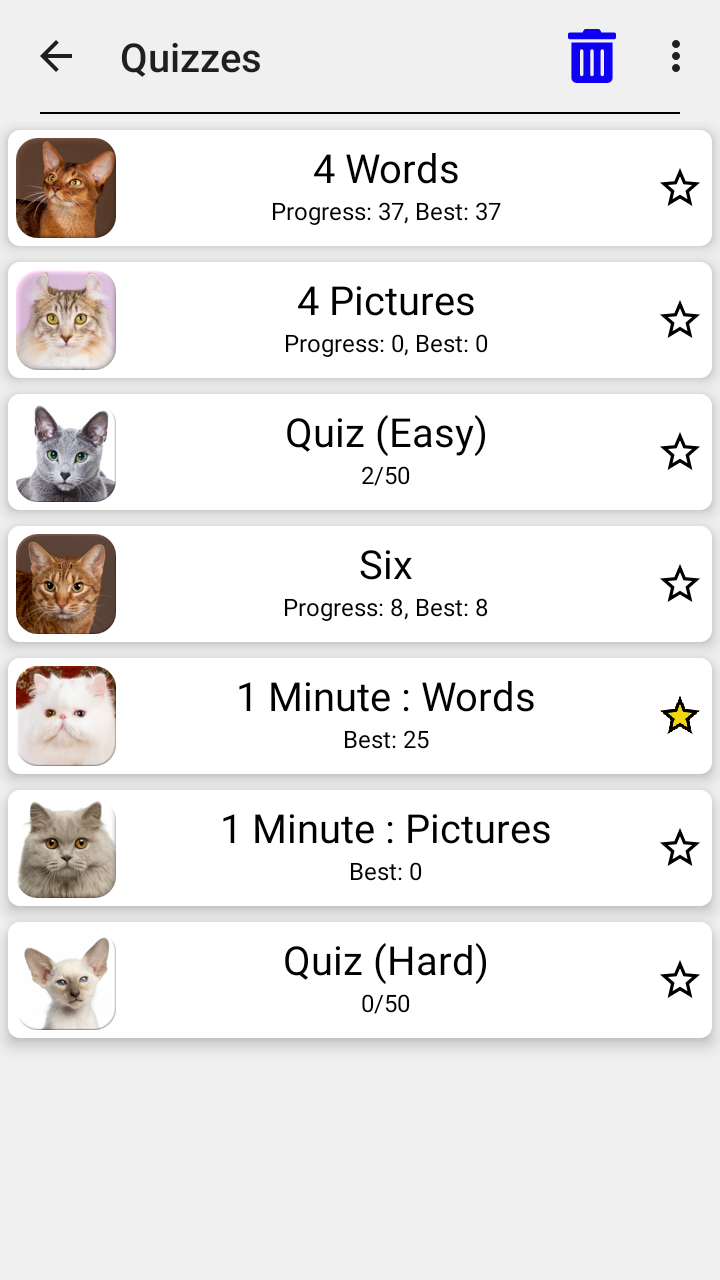Image resolution: width=720 pixels, height=1280 pixels.
Task: Open 1 Minute : Words quiz
Action: [386, 716]
